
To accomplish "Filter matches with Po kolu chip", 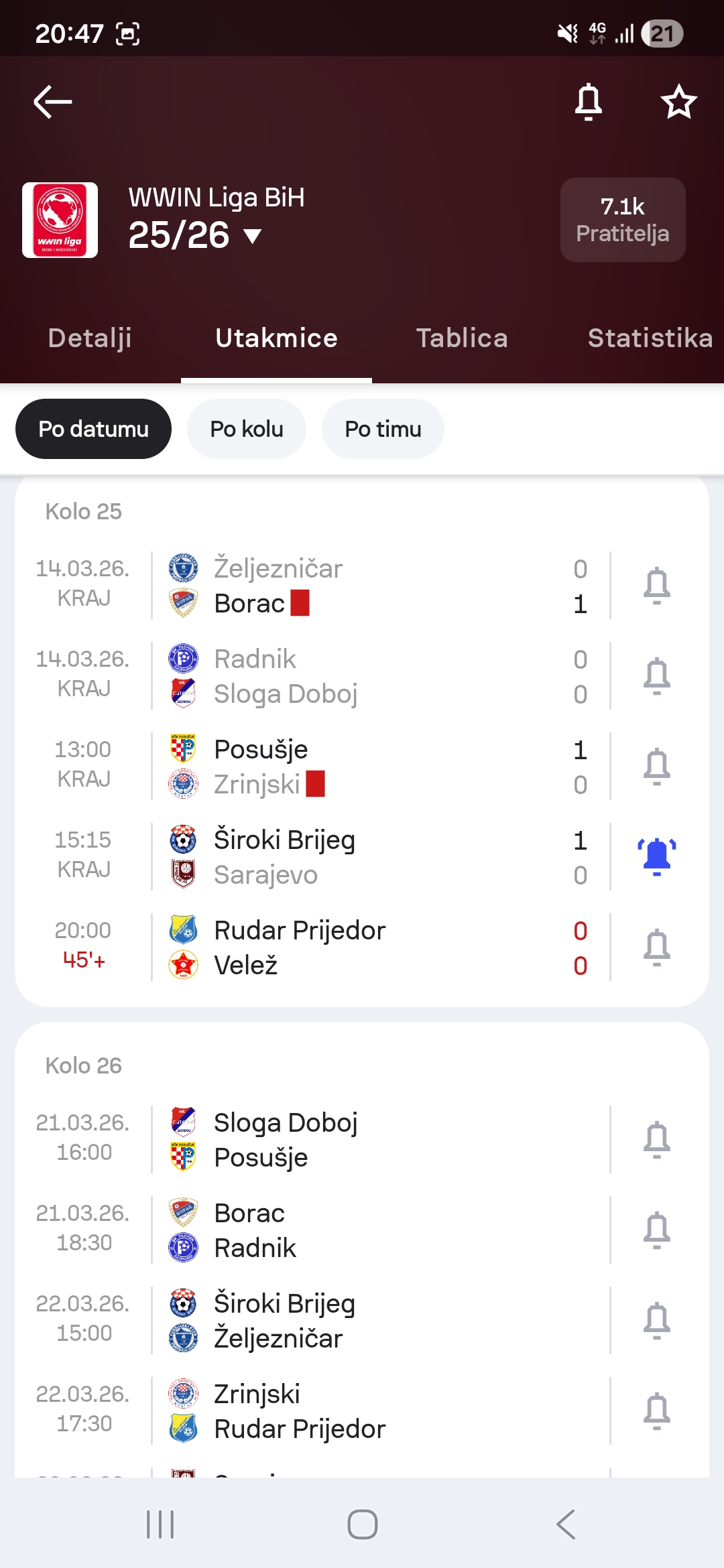I will pos(246,429).
